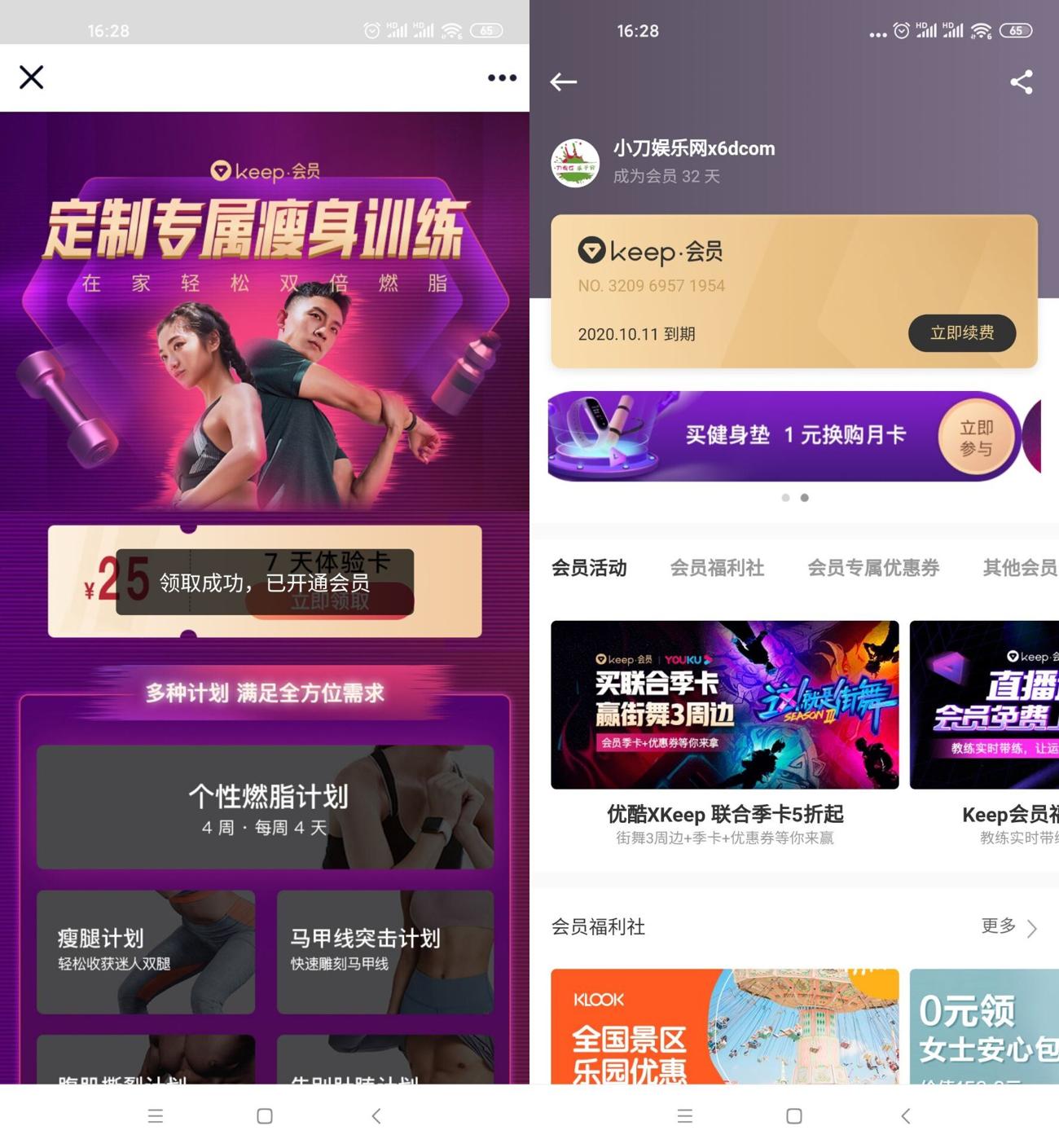The width and height of the screenshot is (1059, 1148).
Task: Tap the back arrow on the membership page
Action: click(x=564, y=81)
